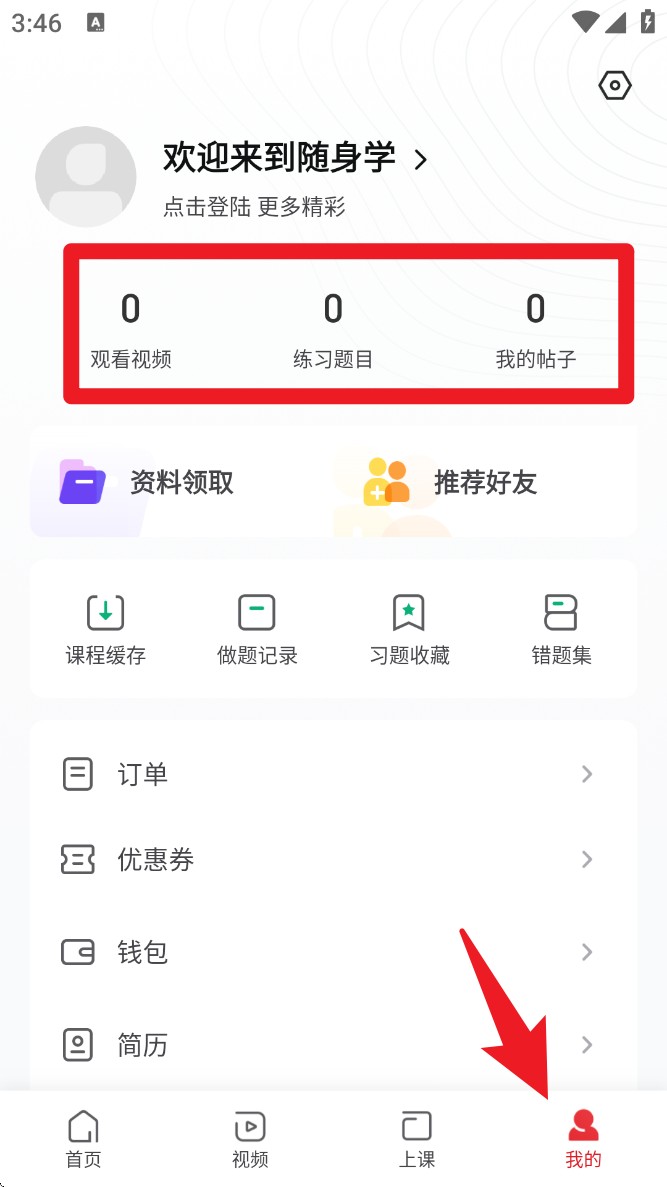Open 习题收藏 saved exercises
667x1187 pixels.
point(409,630)
